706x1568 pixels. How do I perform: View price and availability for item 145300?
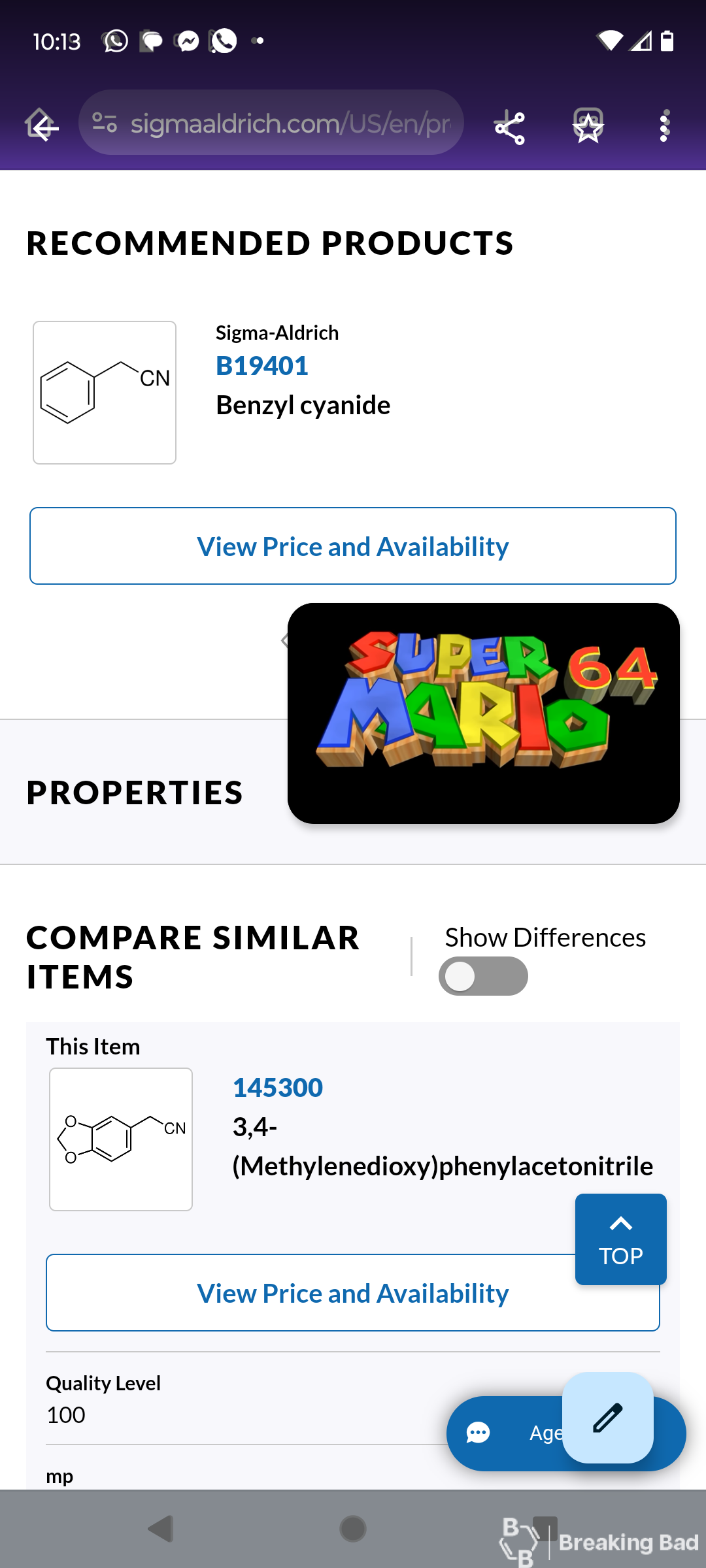coord(353,1293)
